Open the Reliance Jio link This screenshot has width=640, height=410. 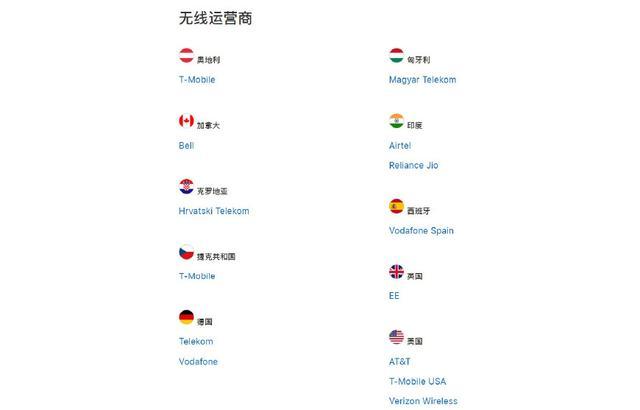(x=413, y=166)
